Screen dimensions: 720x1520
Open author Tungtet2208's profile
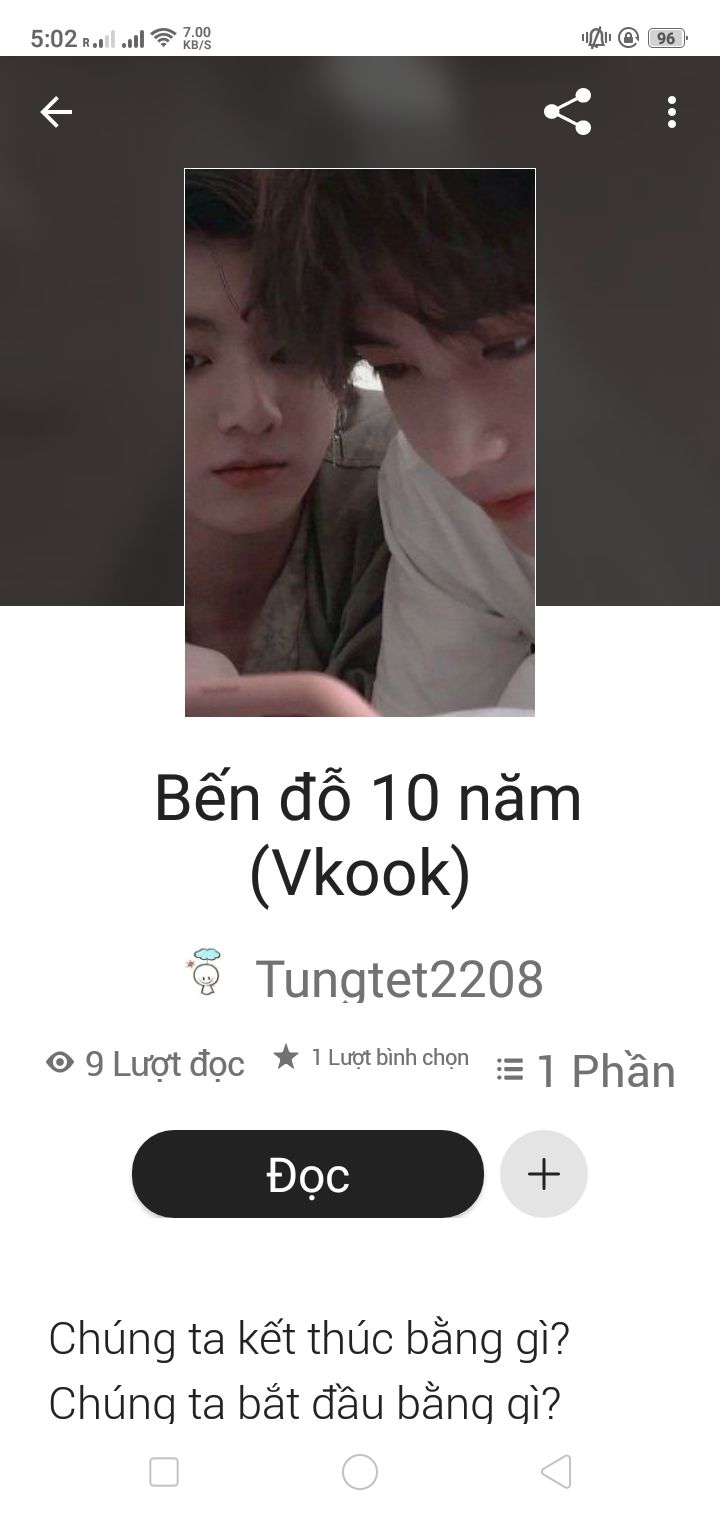point(399,977)
